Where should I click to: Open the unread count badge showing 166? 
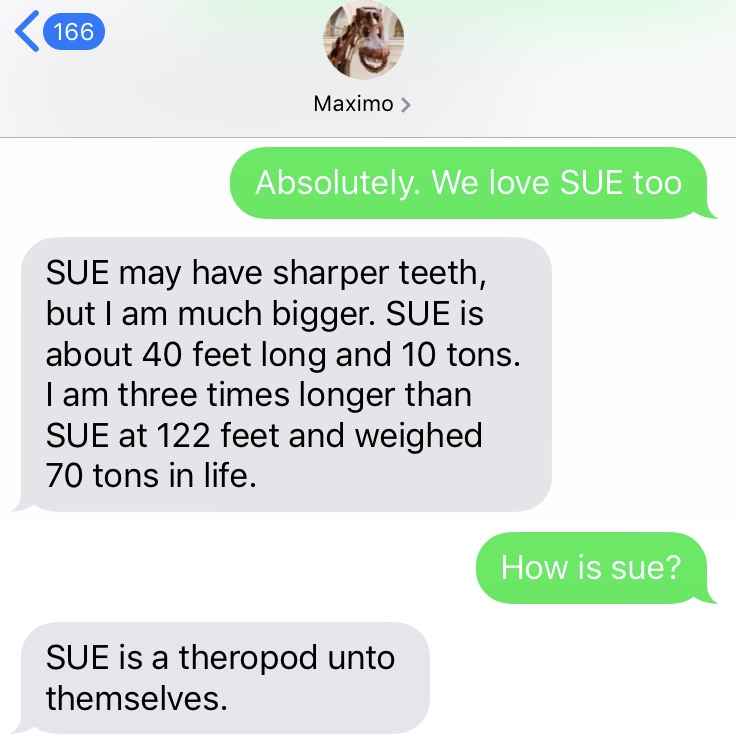pyautogui.click(x=75, y=31)
